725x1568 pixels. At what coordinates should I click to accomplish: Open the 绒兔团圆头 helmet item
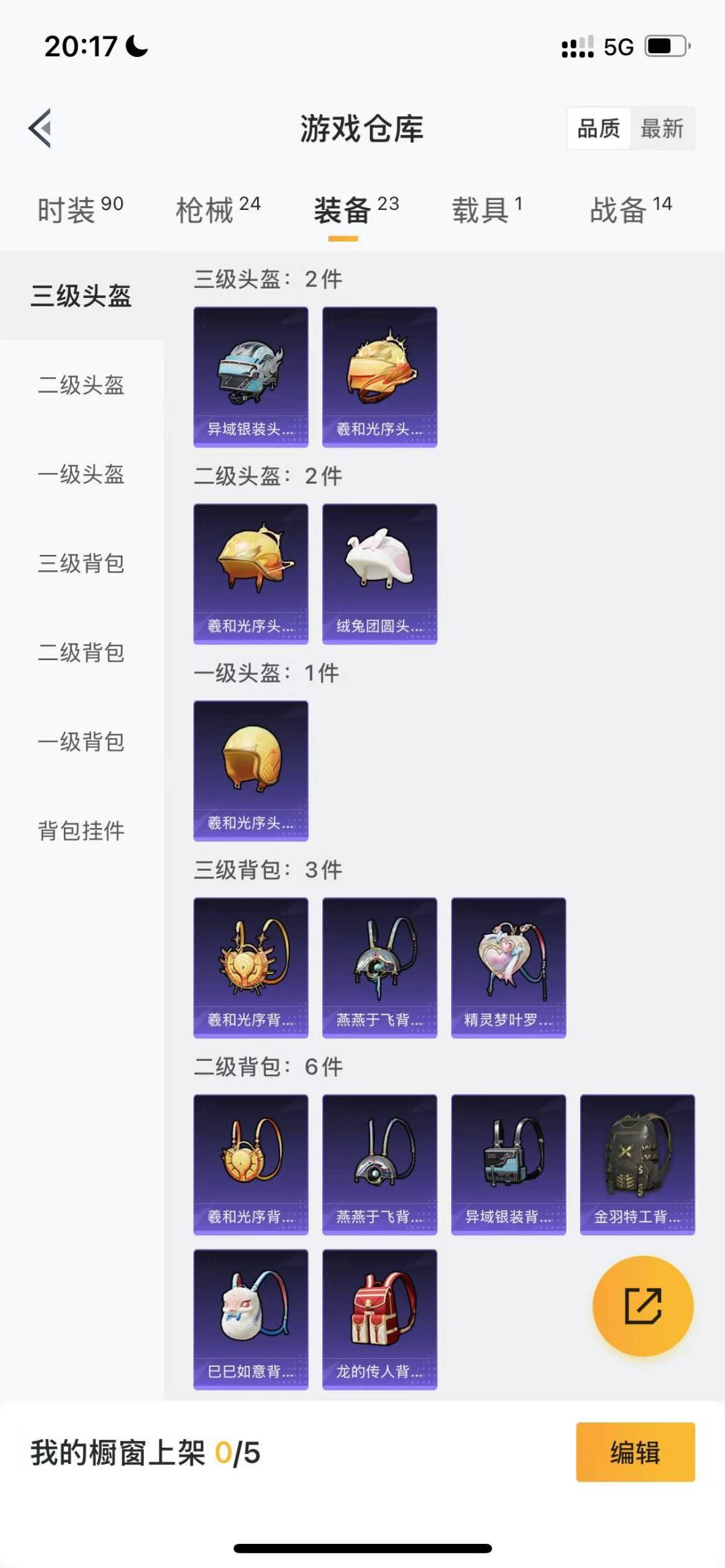(380, 574)
